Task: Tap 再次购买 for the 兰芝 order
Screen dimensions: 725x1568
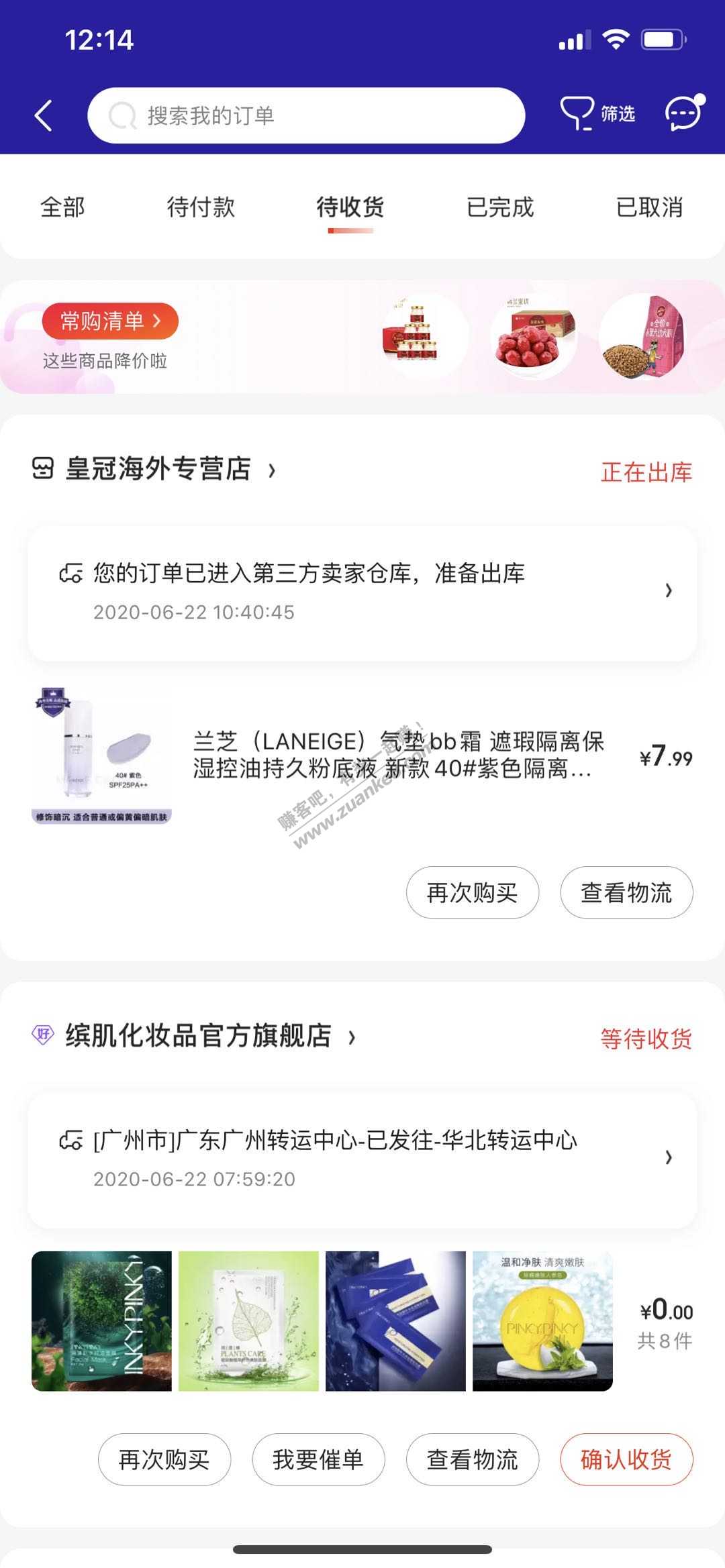Action: click(472, 892)
